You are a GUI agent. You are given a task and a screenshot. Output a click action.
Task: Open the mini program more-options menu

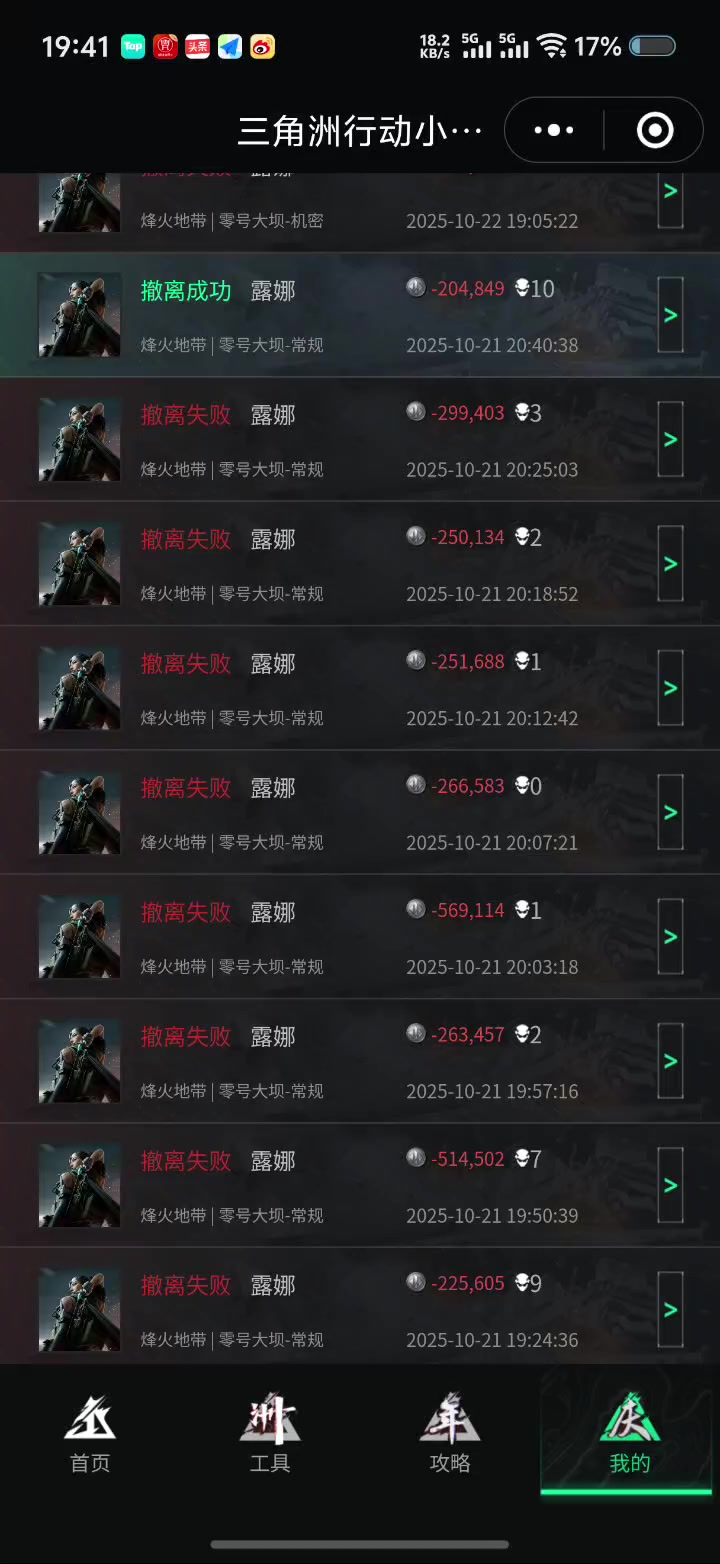554,130
